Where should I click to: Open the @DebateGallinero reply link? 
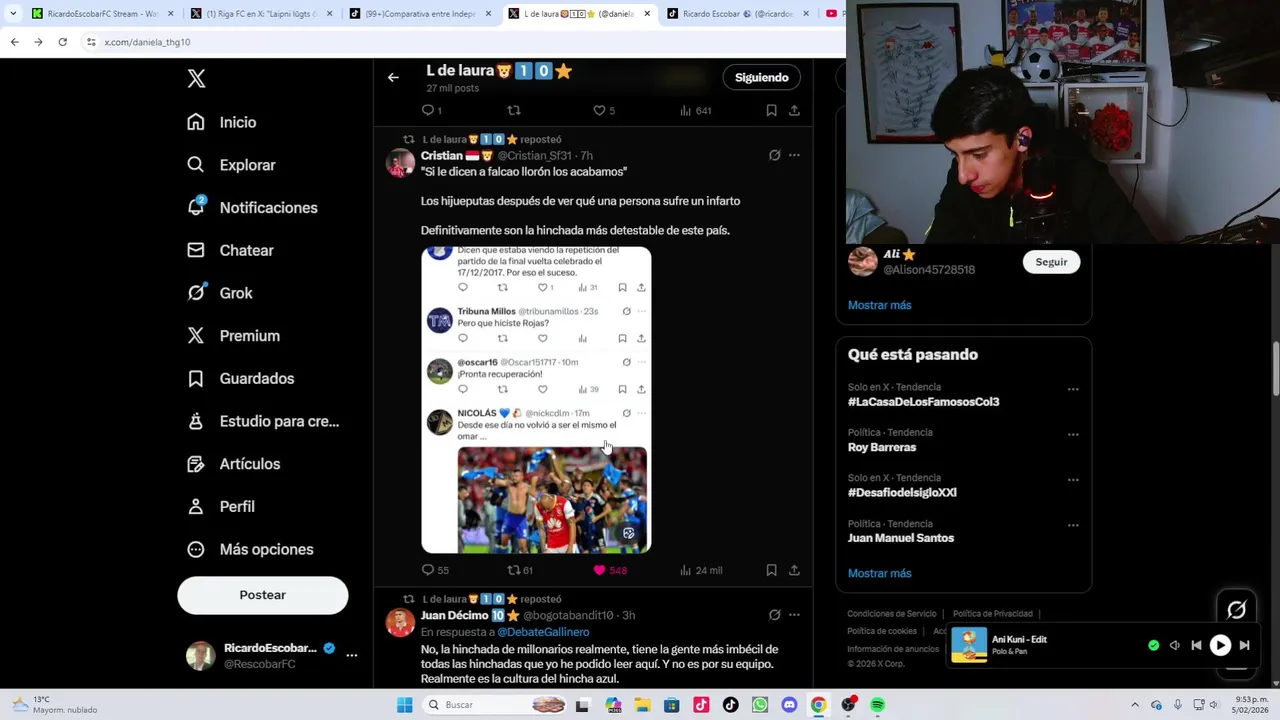click(x=543, y=632)
